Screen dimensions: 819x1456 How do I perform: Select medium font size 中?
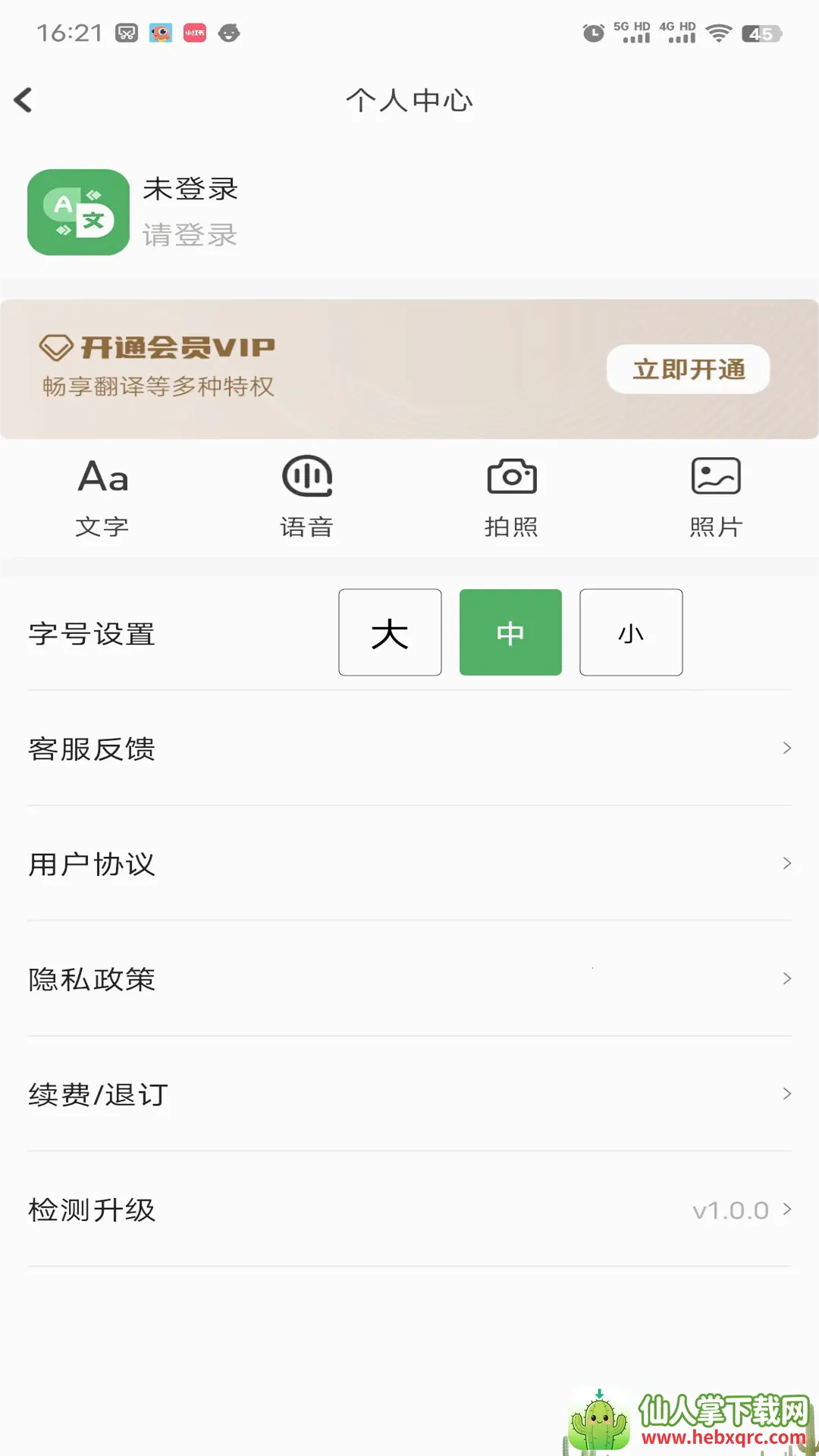(510, 632)
